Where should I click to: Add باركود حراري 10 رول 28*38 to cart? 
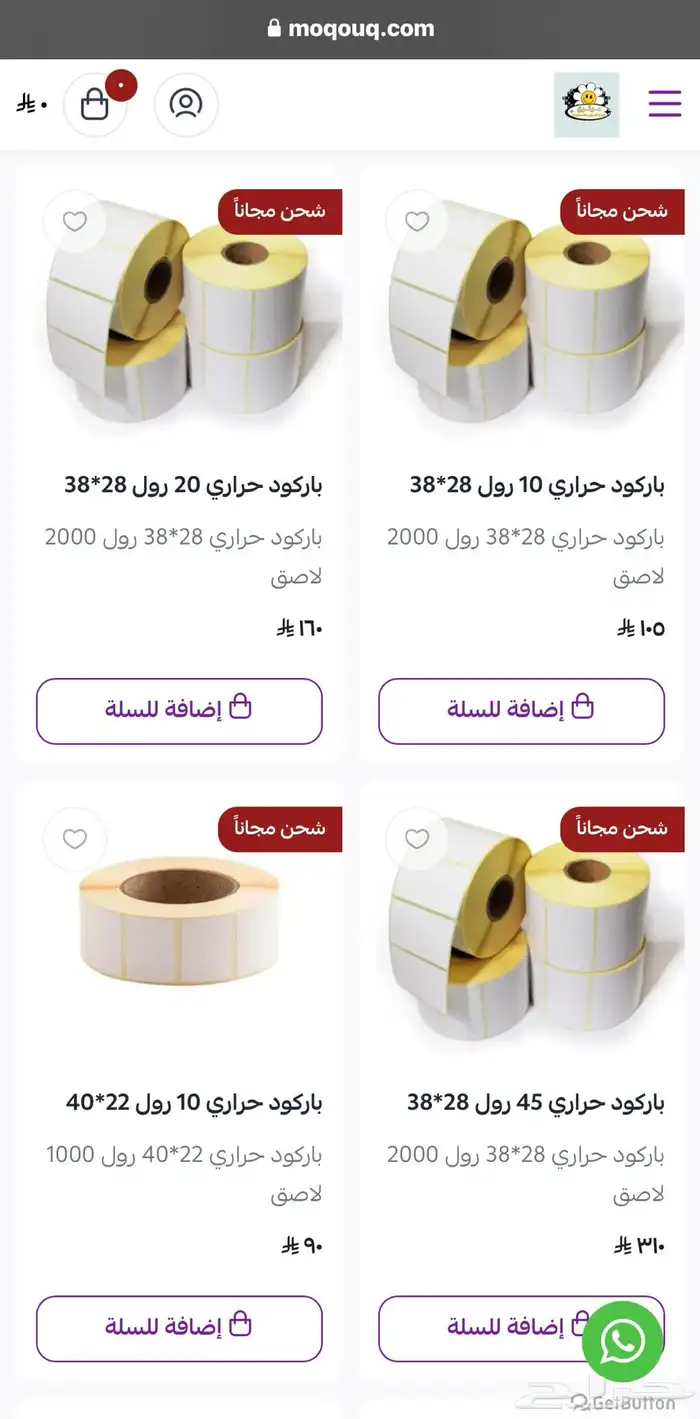[521, 710]
